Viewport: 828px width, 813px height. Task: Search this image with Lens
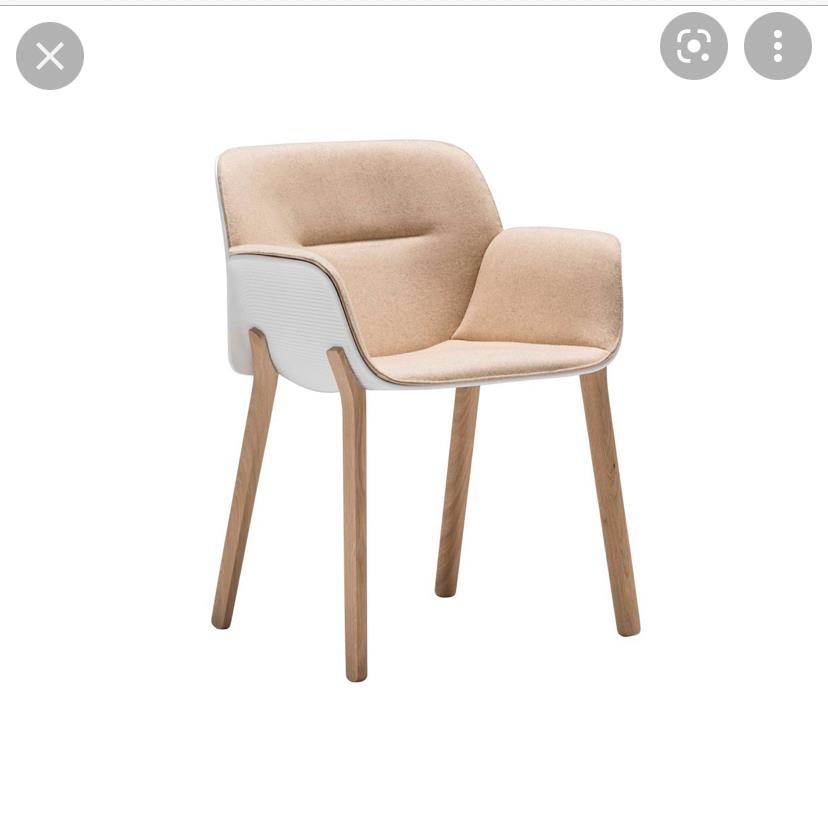(693, 46)
